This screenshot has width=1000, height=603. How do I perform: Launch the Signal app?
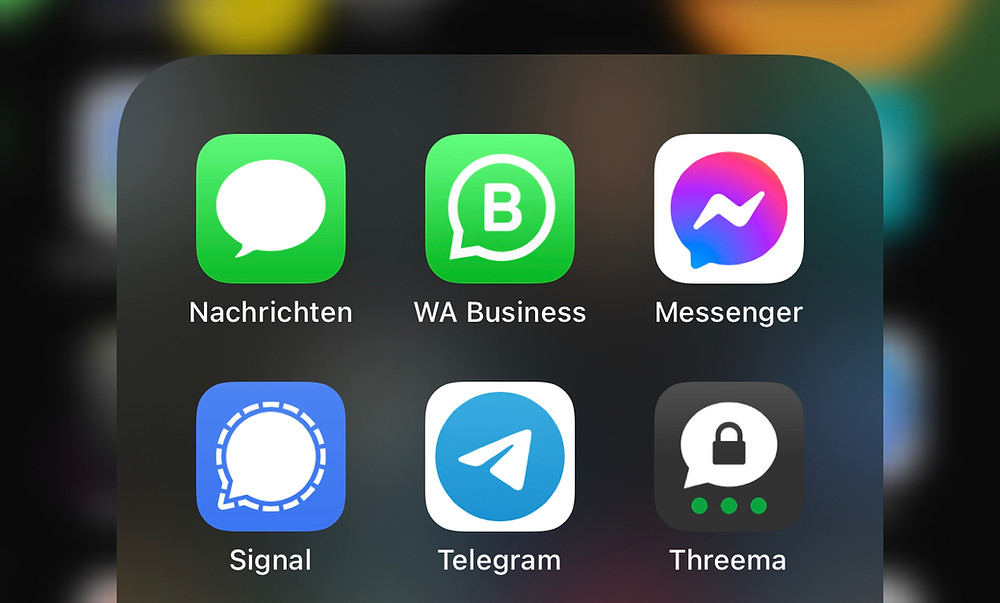(270, 456)
